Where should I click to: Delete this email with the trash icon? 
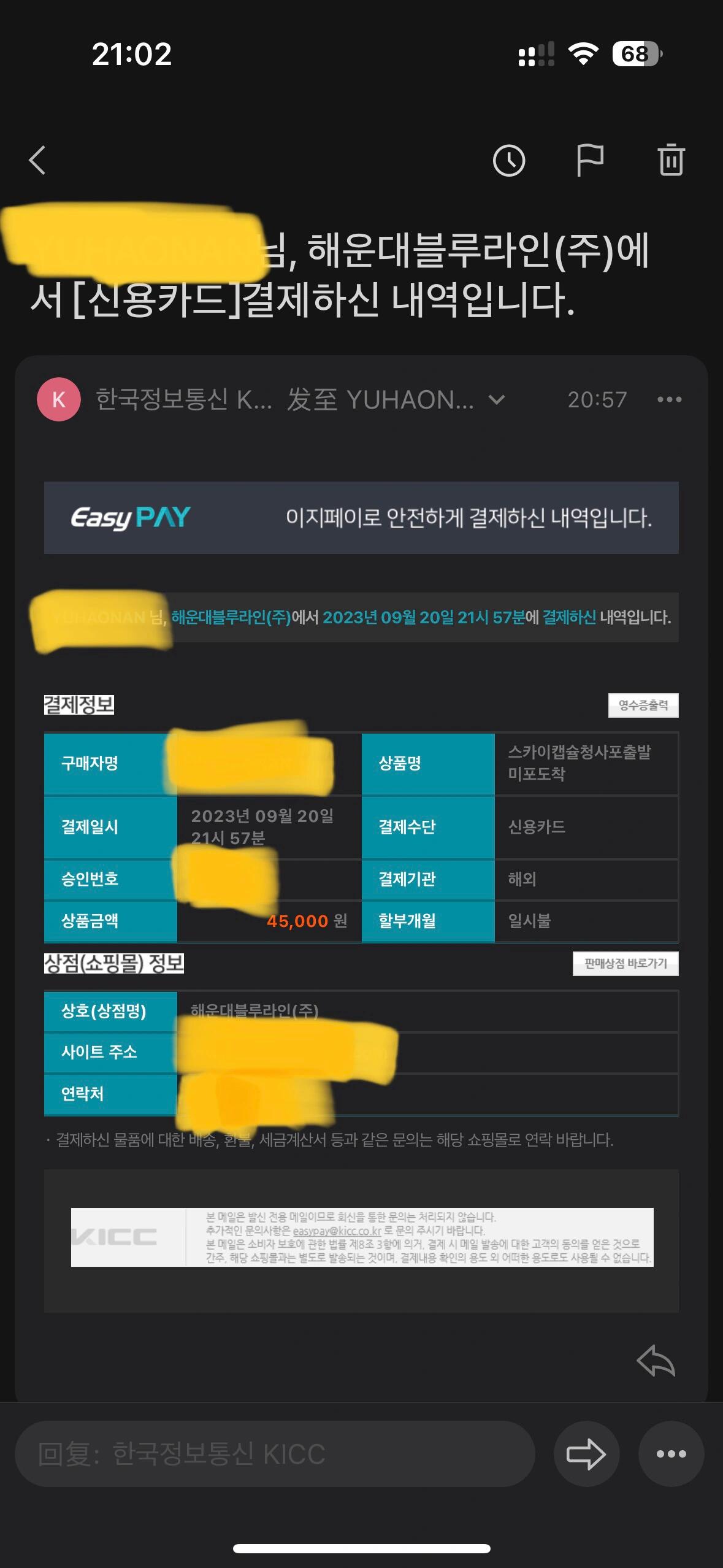click(x=670, y=161)
